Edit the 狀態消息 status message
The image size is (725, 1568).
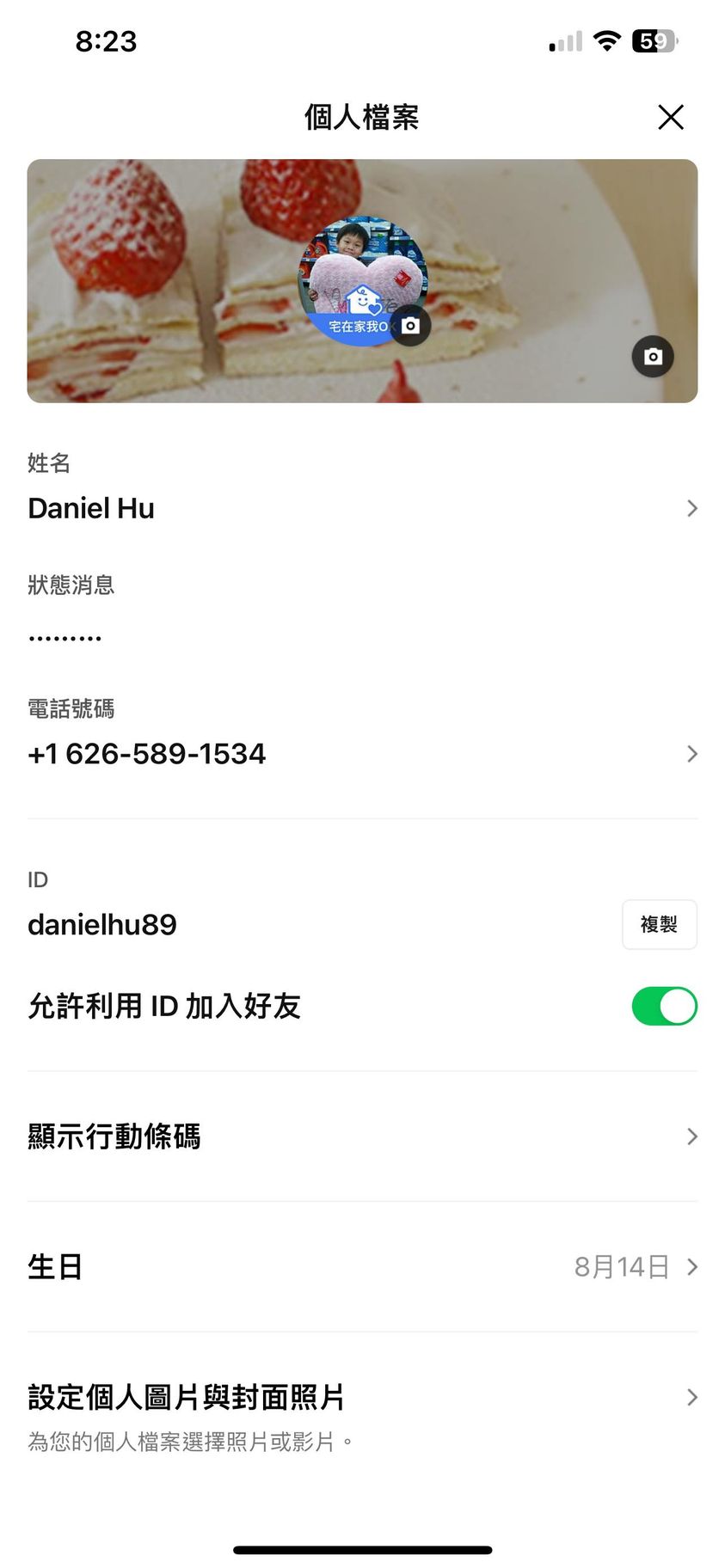click(x=361, y=636)
